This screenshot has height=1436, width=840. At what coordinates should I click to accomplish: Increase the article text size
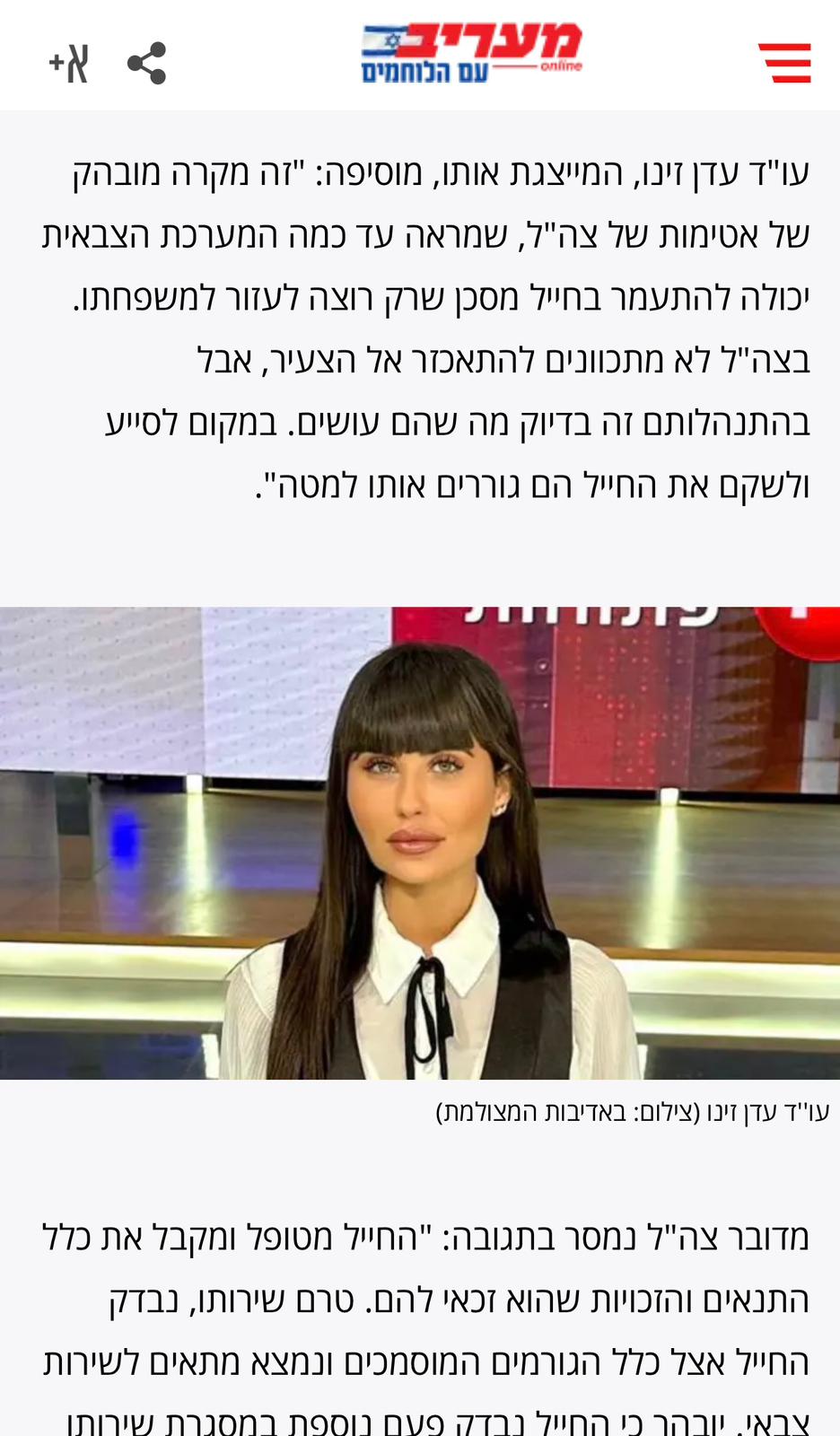[x=68, y=64]
